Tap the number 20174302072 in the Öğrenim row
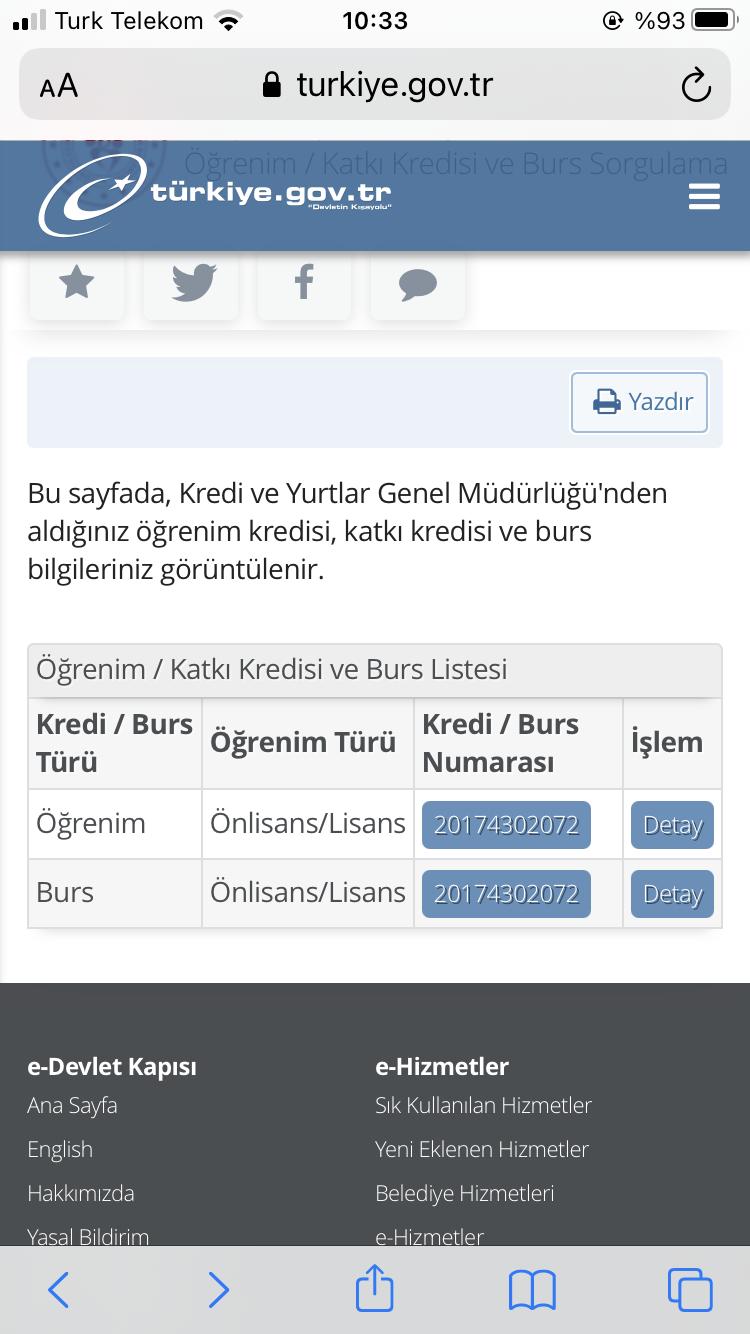 tap(506, 825)
